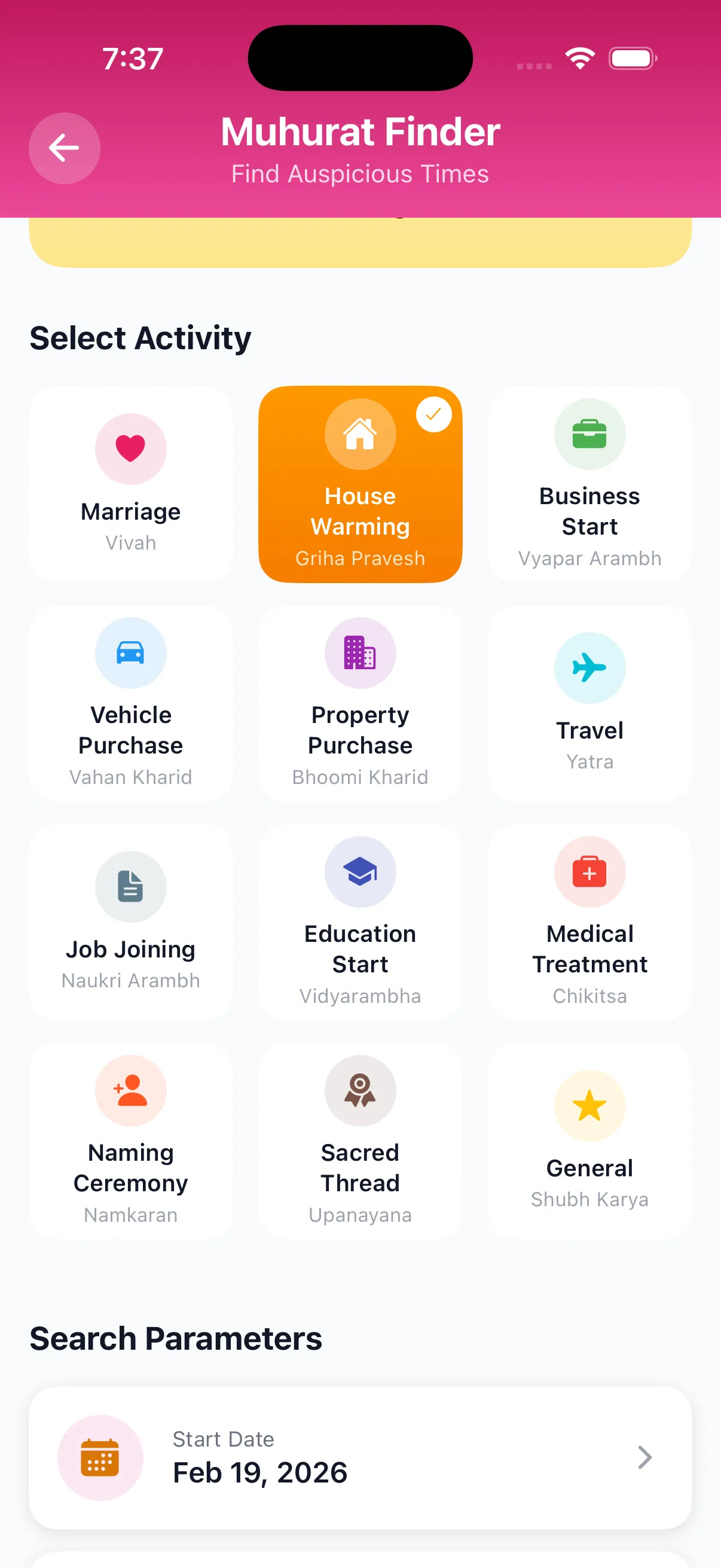Select the heart icon for Marriage
The width and height of the screenshot is (721, 1568).
131,449
